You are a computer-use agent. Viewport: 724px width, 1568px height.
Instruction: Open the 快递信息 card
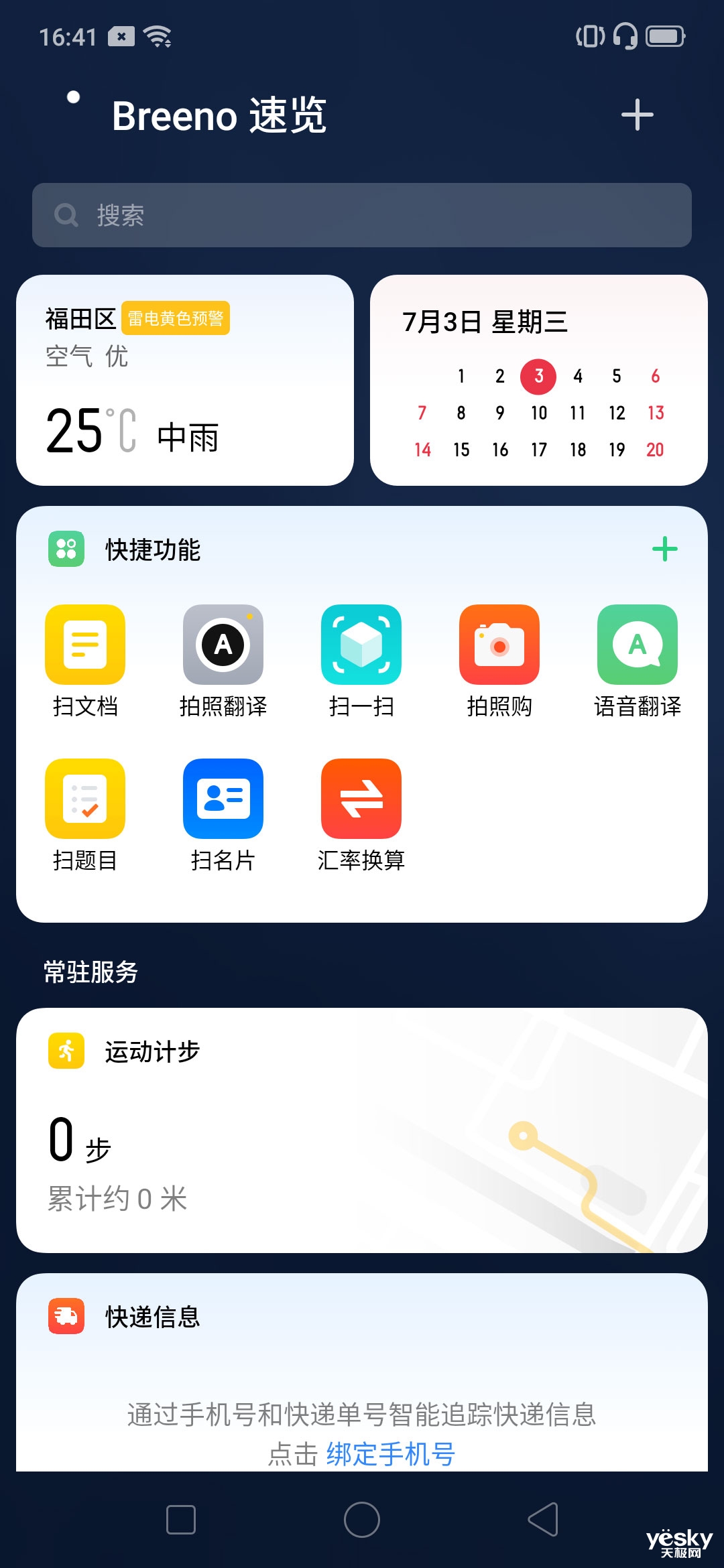[x=362, y=1372]
